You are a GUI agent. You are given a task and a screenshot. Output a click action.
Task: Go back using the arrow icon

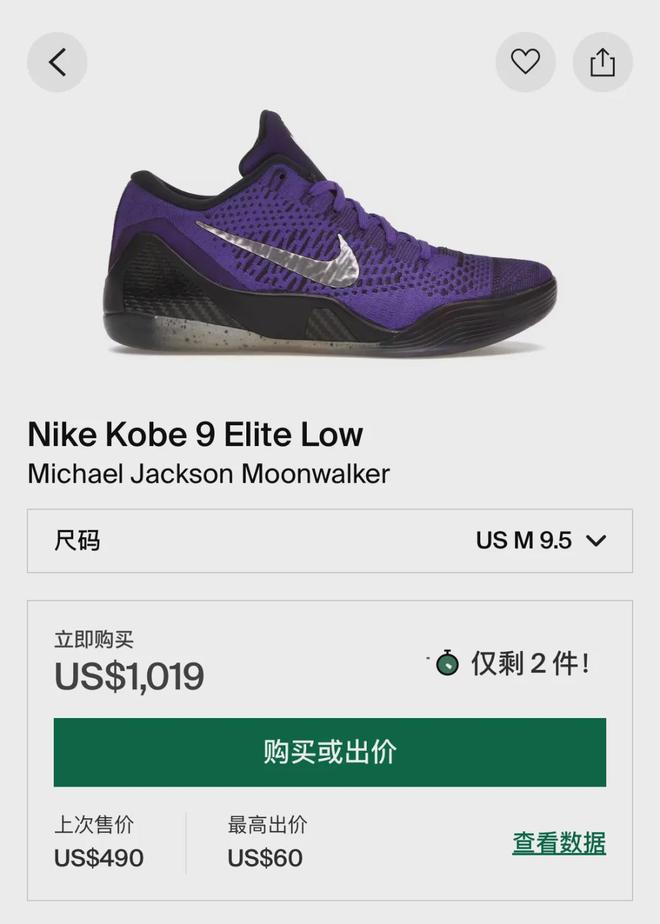pyautogui.click(x=57, y=62)
